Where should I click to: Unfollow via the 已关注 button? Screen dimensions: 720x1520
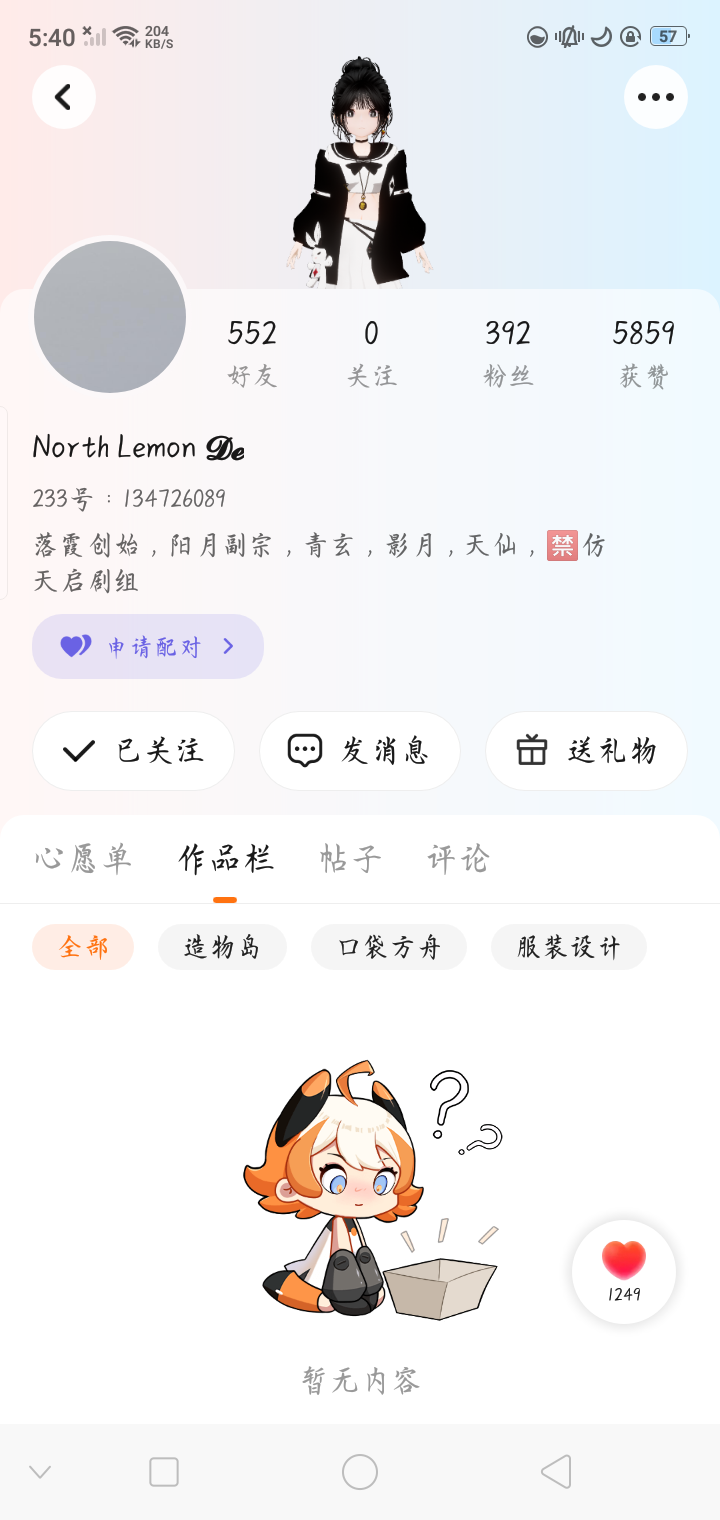click(133, 751)
